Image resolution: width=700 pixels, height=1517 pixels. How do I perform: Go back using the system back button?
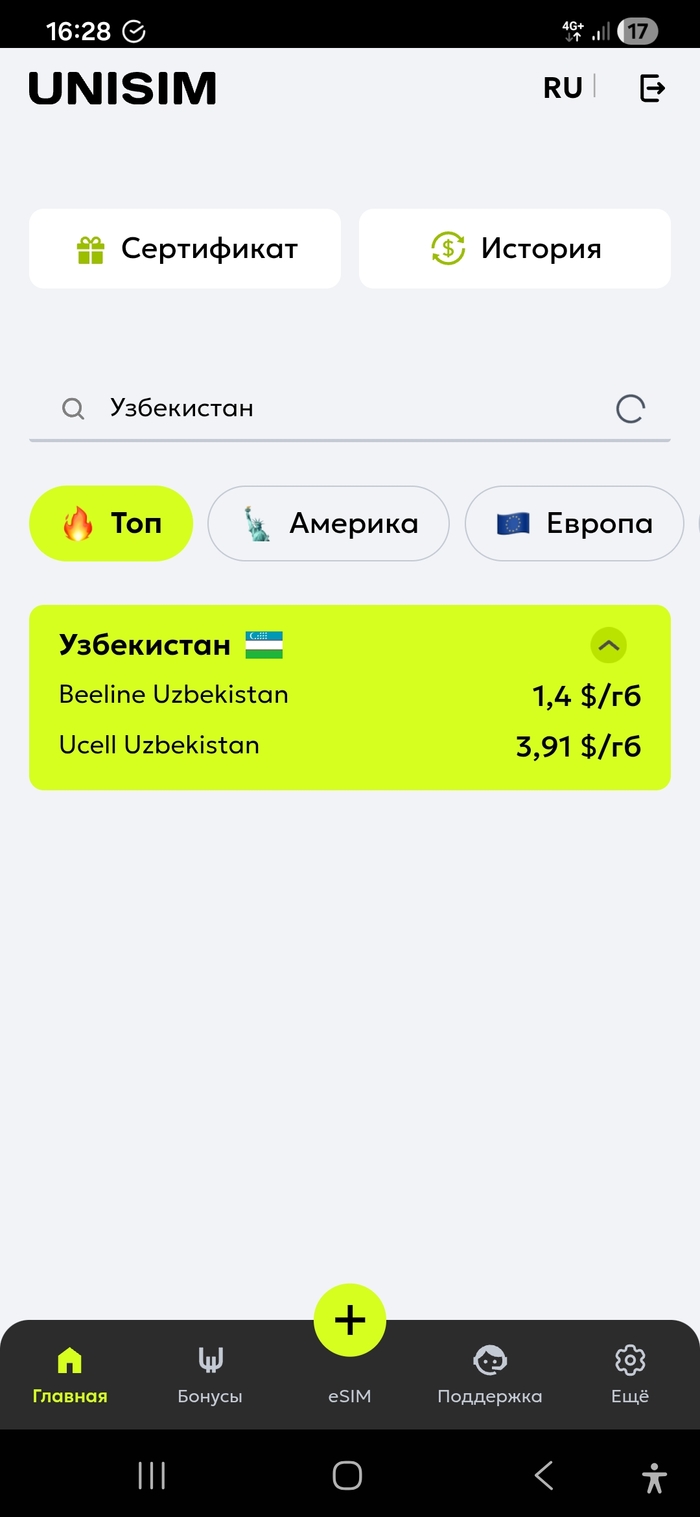pos(544,1475)
